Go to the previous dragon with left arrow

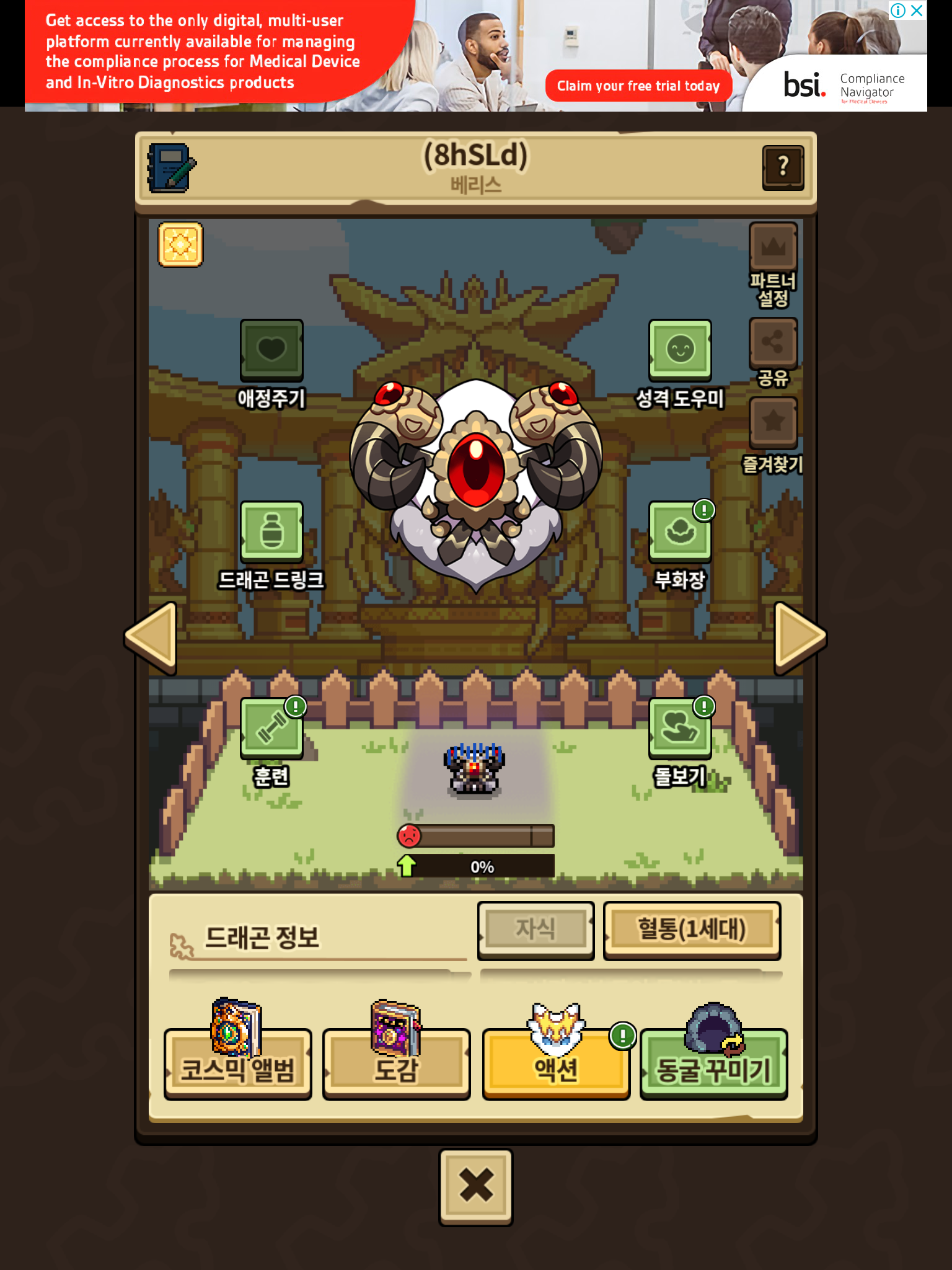tap(151, 637)
